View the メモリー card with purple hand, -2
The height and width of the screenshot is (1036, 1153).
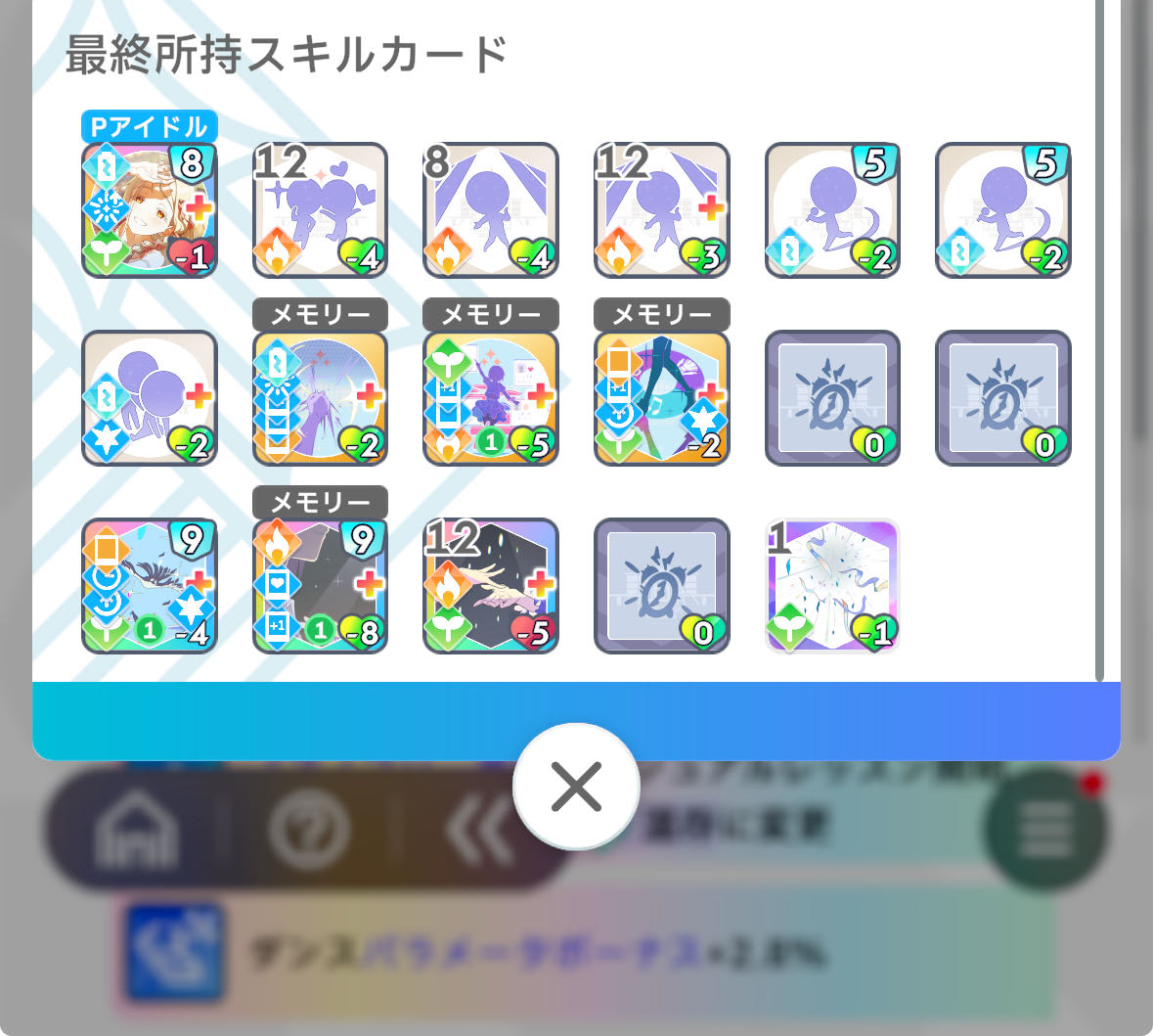pos(320,398)
